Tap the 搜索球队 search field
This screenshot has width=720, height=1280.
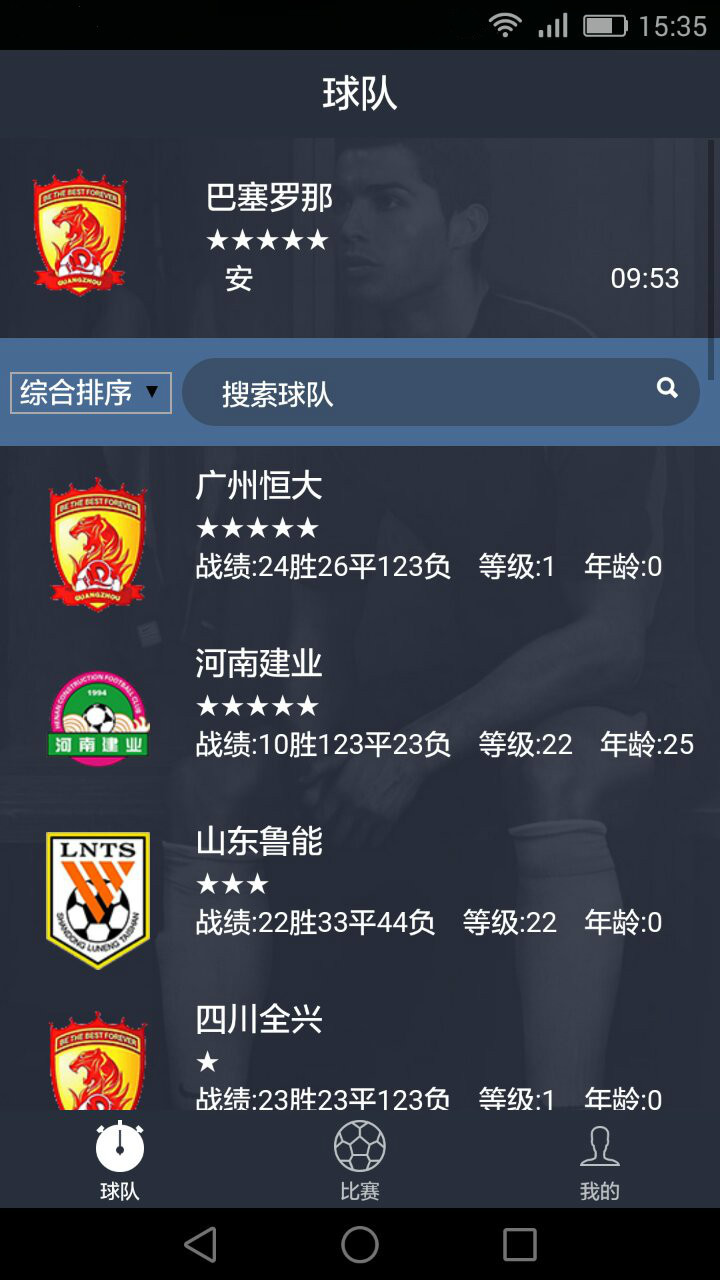click(x=420, y=393)
